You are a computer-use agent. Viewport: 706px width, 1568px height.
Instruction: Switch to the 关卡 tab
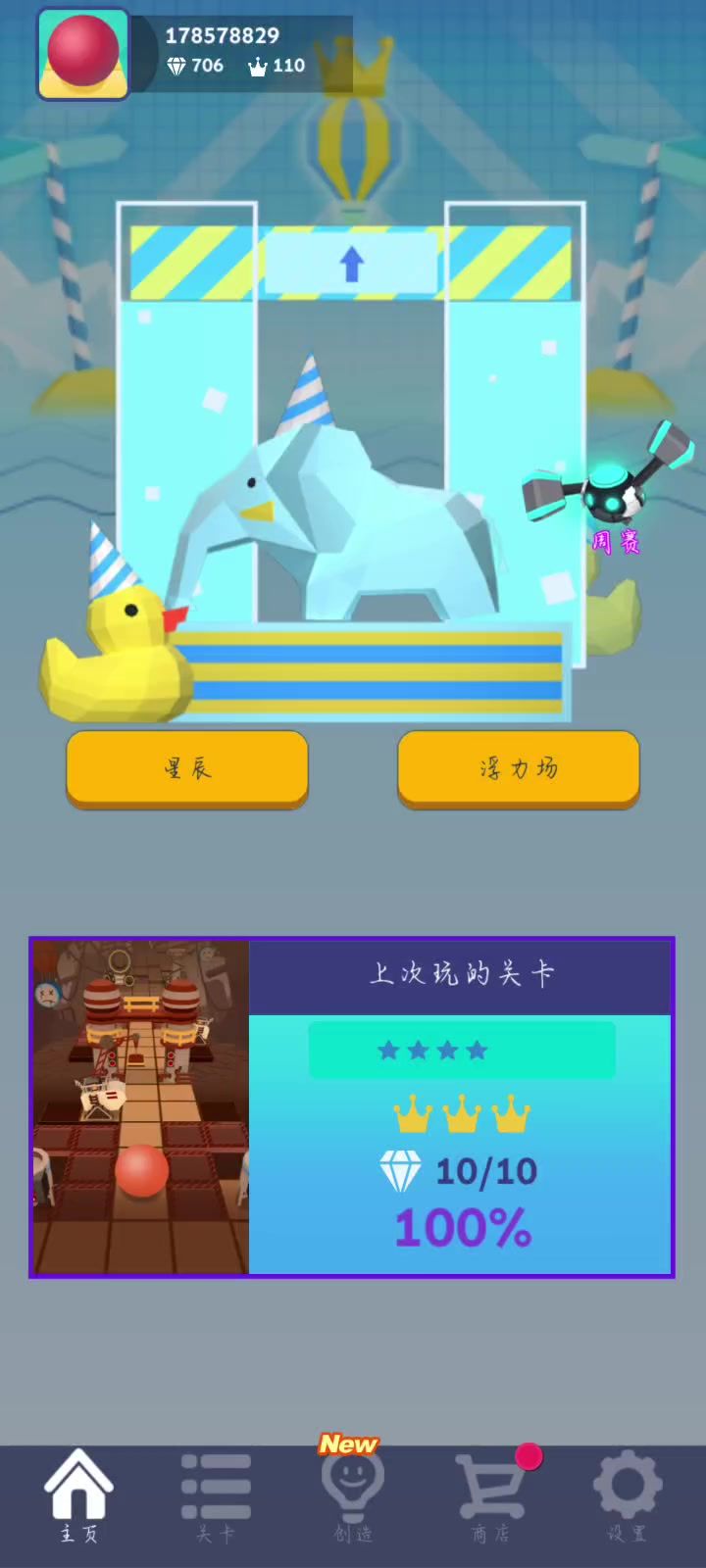[x=216, y=1496]
